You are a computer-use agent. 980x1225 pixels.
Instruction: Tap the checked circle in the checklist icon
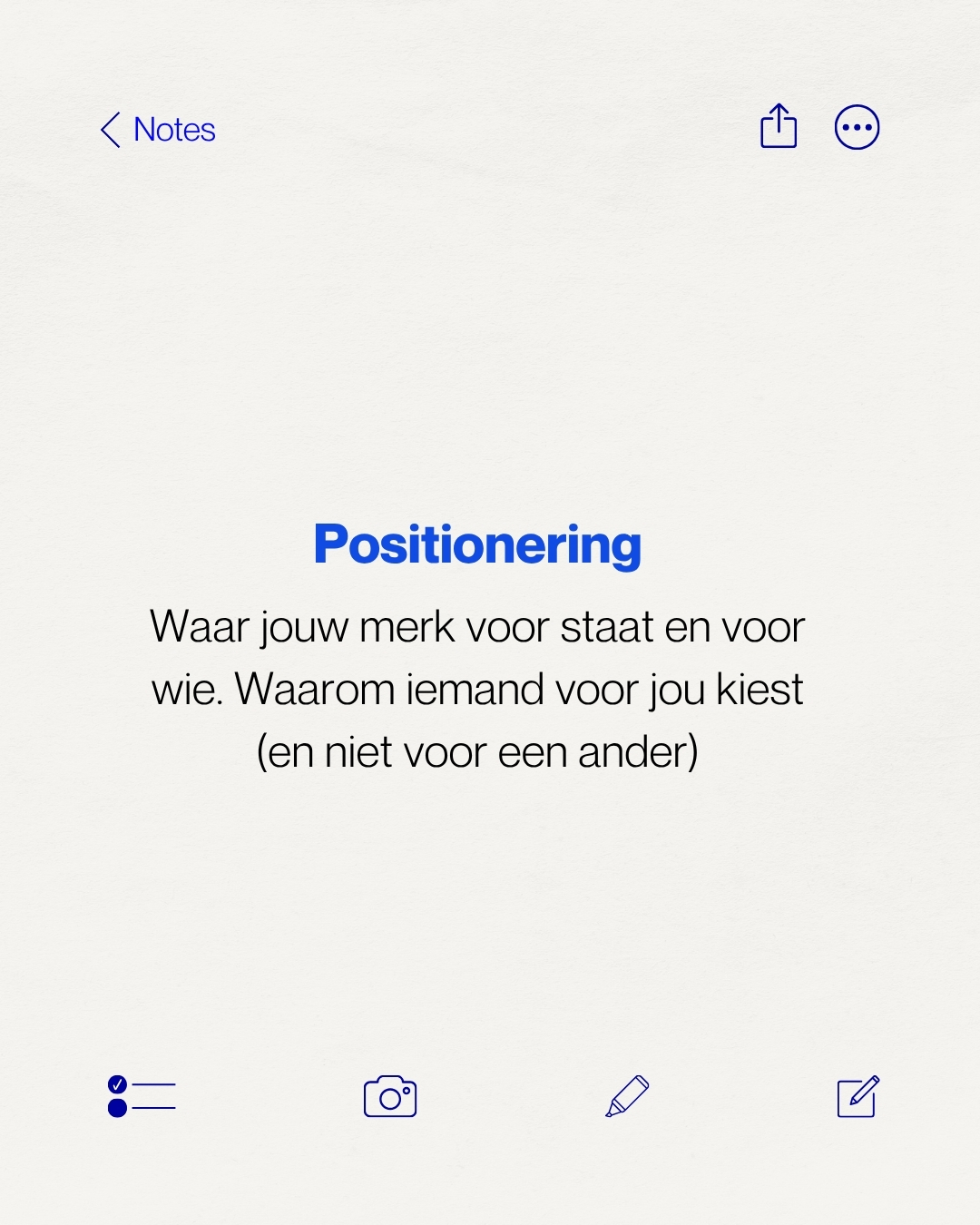click(x=117, y=1082)
